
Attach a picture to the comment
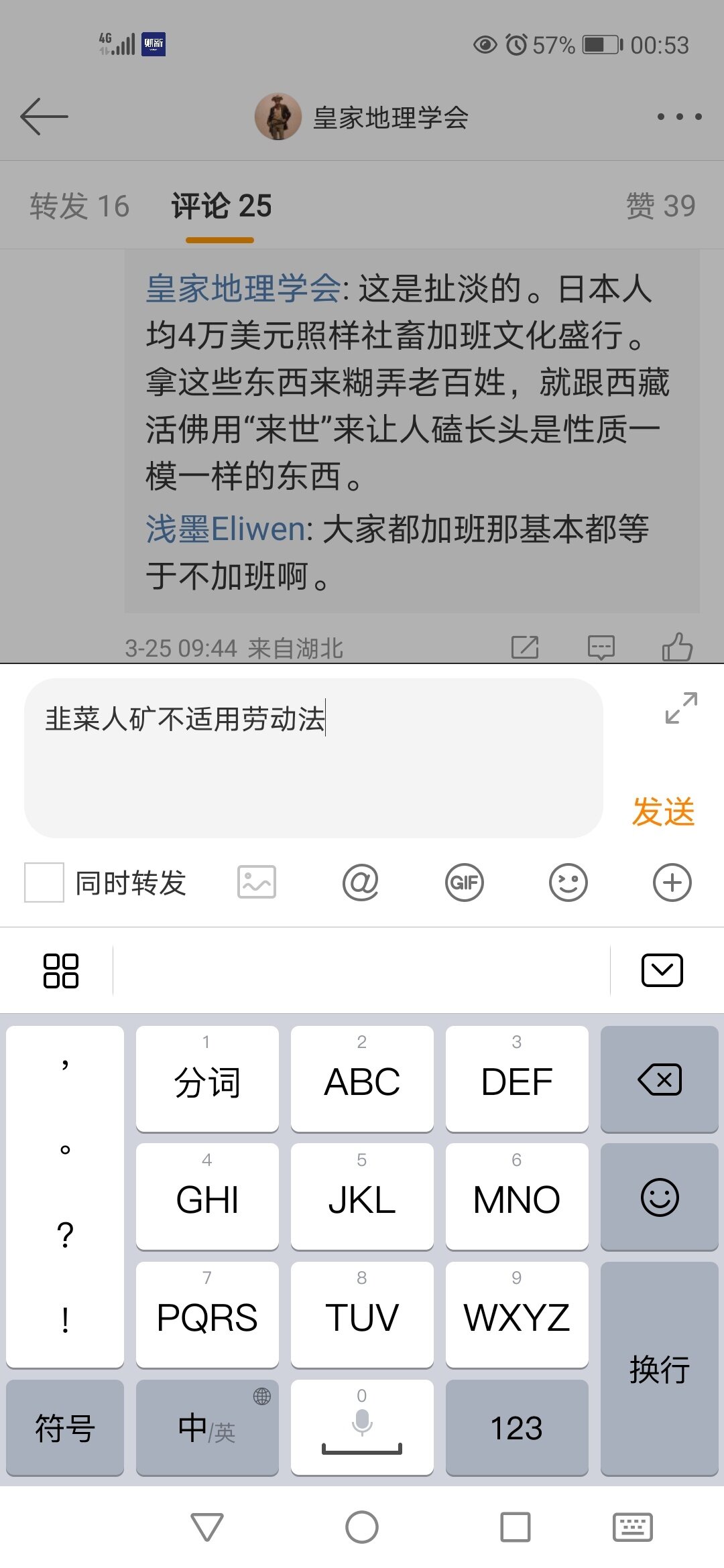click(257, 883)
